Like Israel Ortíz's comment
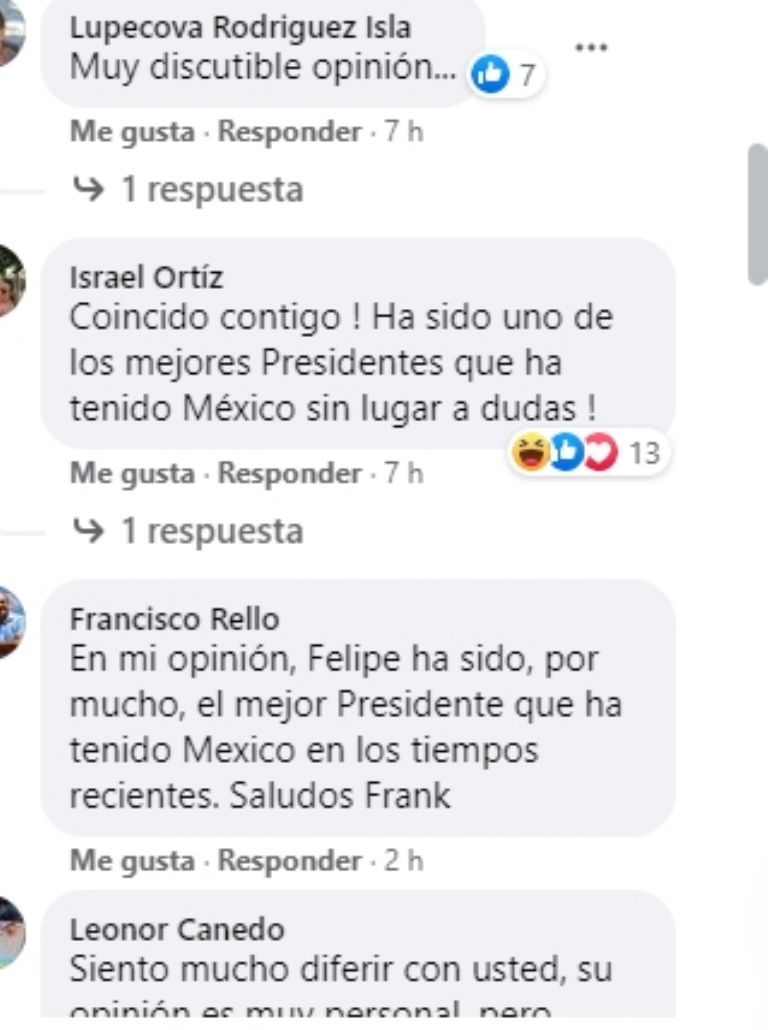Viewport: 768px width, 1030px height. 132,473
